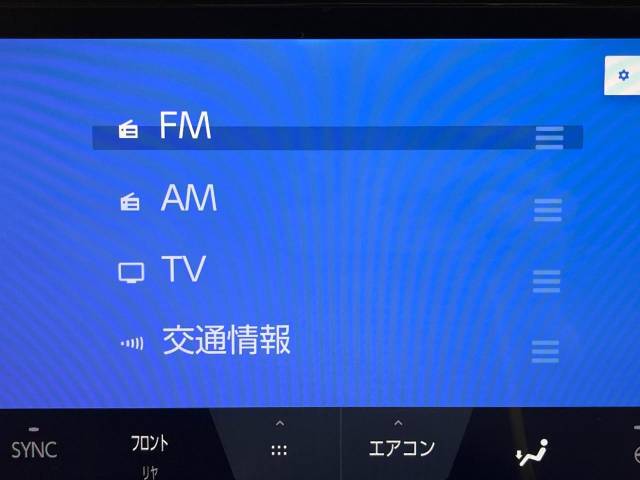Image resolution: width=640 pixels, height=480 pixels.
Task: Open 交通情報 traffic information
Action: 226,341
